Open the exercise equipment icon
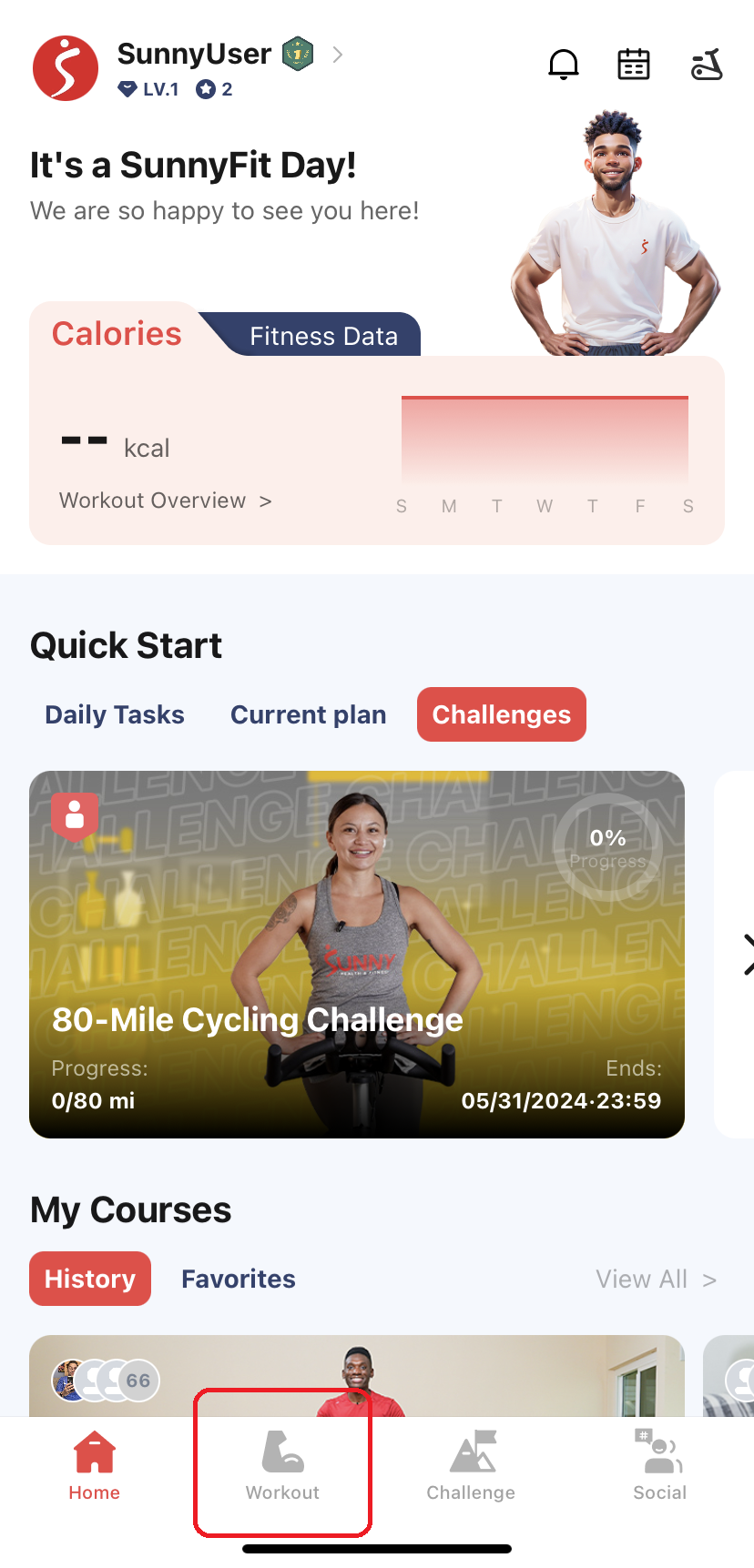 707,65
